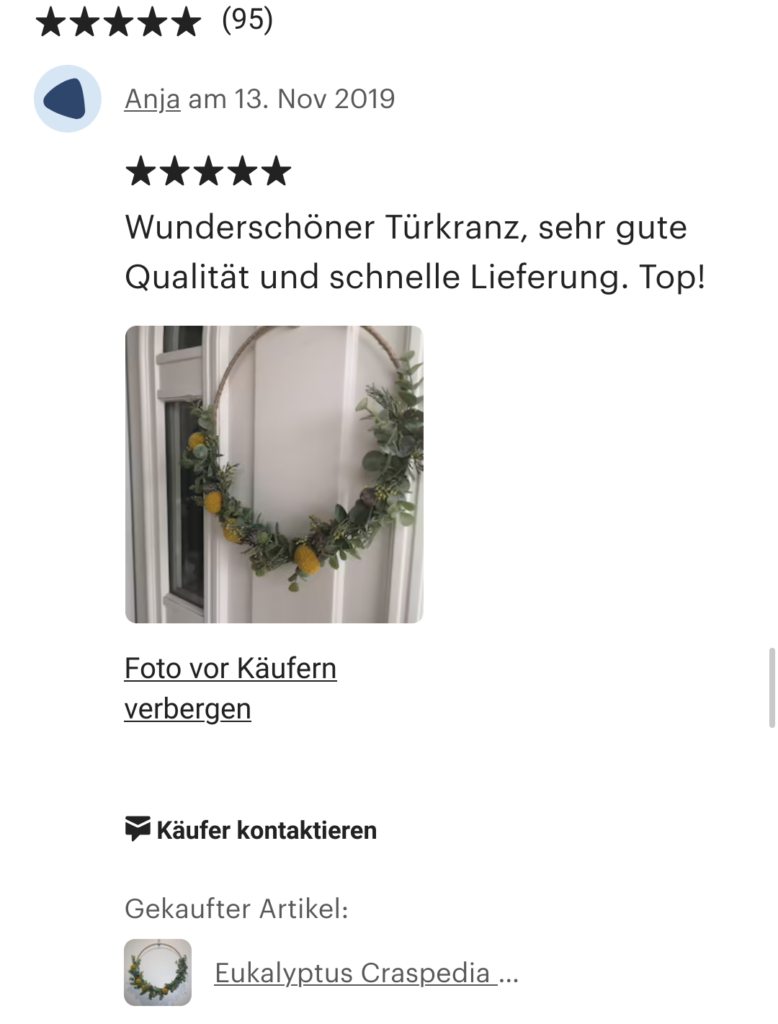The image size is (778, 1024).
Task: Open purchased item thumbnail image
Action: (x=158, y=972)
